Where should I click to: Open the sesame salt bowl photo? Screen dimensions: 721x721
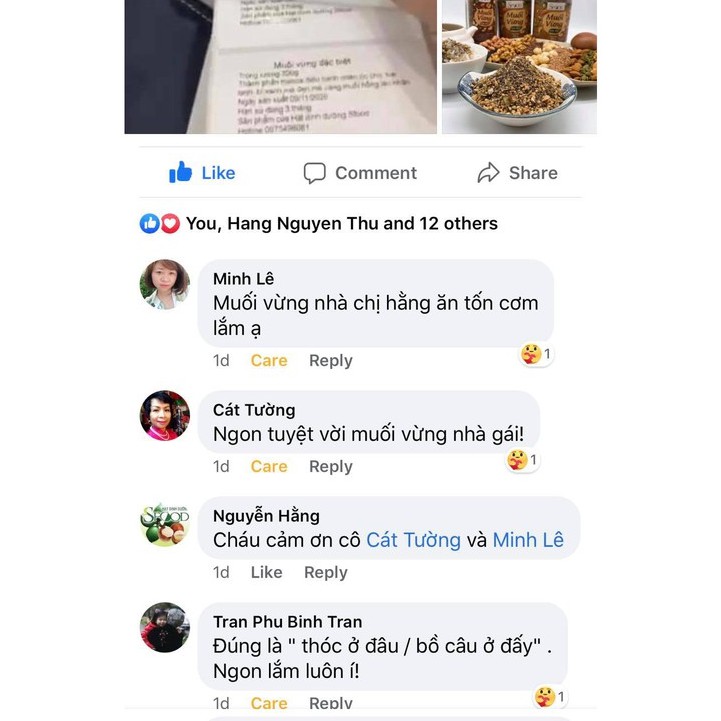[x=519, y=67]
